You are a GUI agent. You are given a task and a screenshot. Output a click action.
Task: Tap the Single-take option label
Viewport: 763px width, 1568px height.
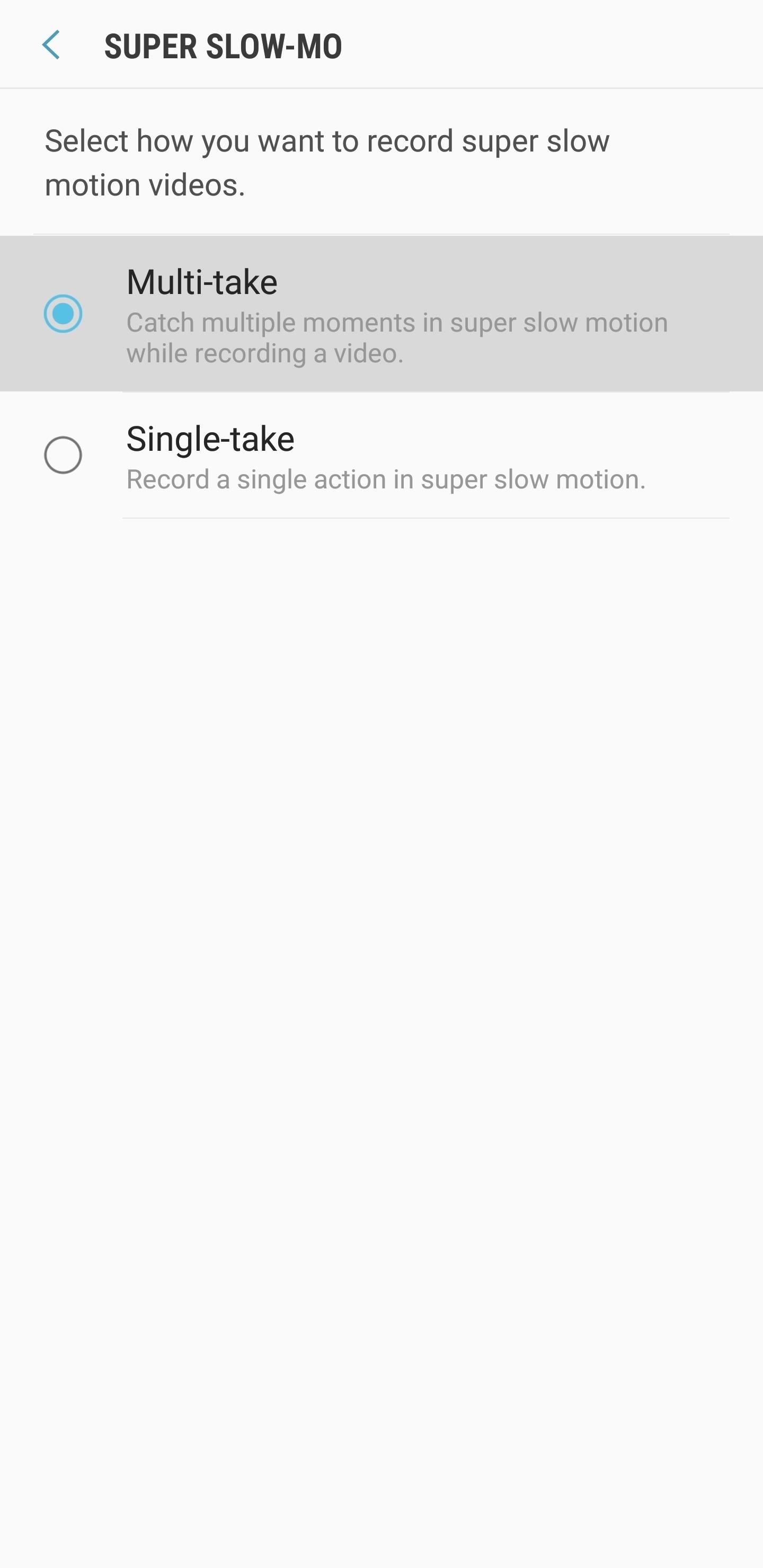point(209,438)
